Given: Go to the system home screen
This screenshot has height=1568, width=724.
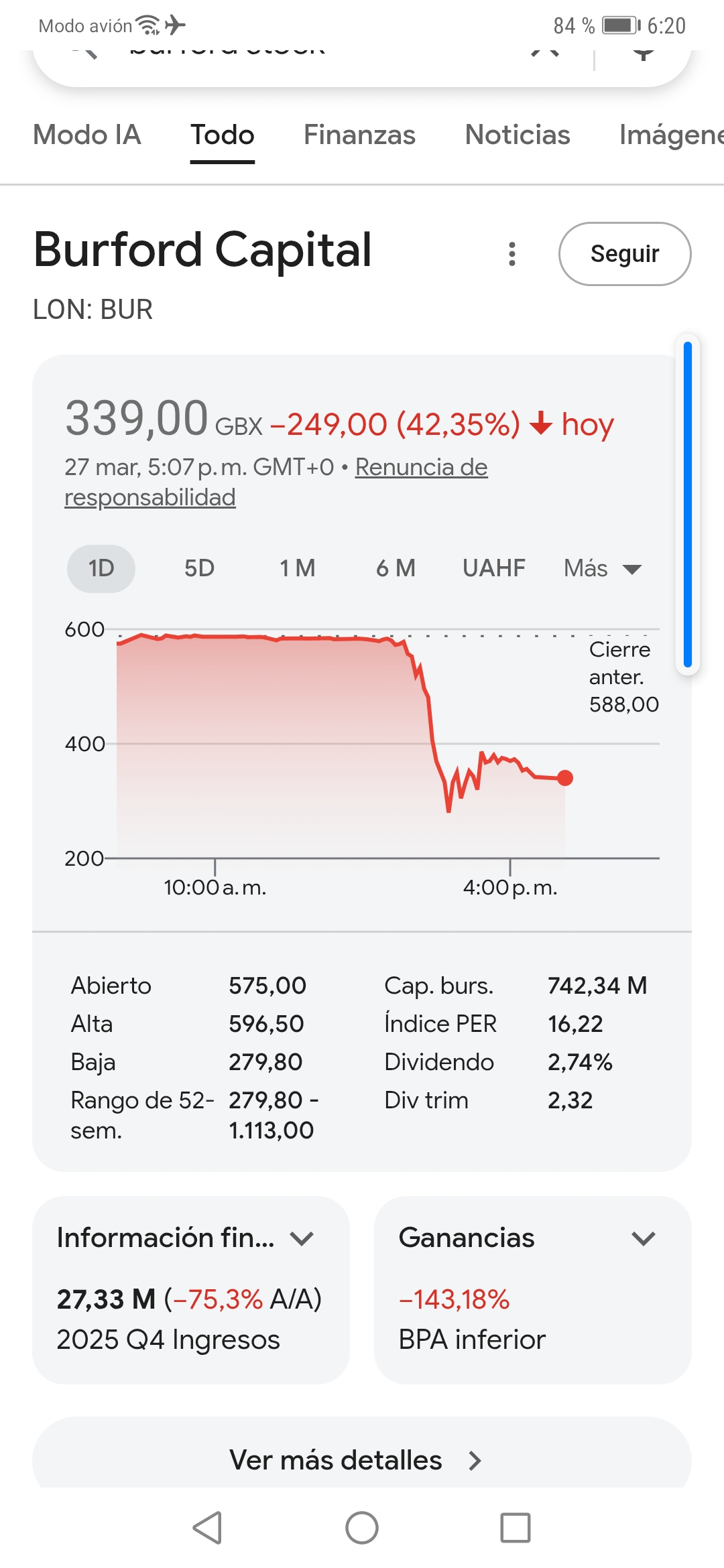Looking at the screenshot, I should (362, 1528).
